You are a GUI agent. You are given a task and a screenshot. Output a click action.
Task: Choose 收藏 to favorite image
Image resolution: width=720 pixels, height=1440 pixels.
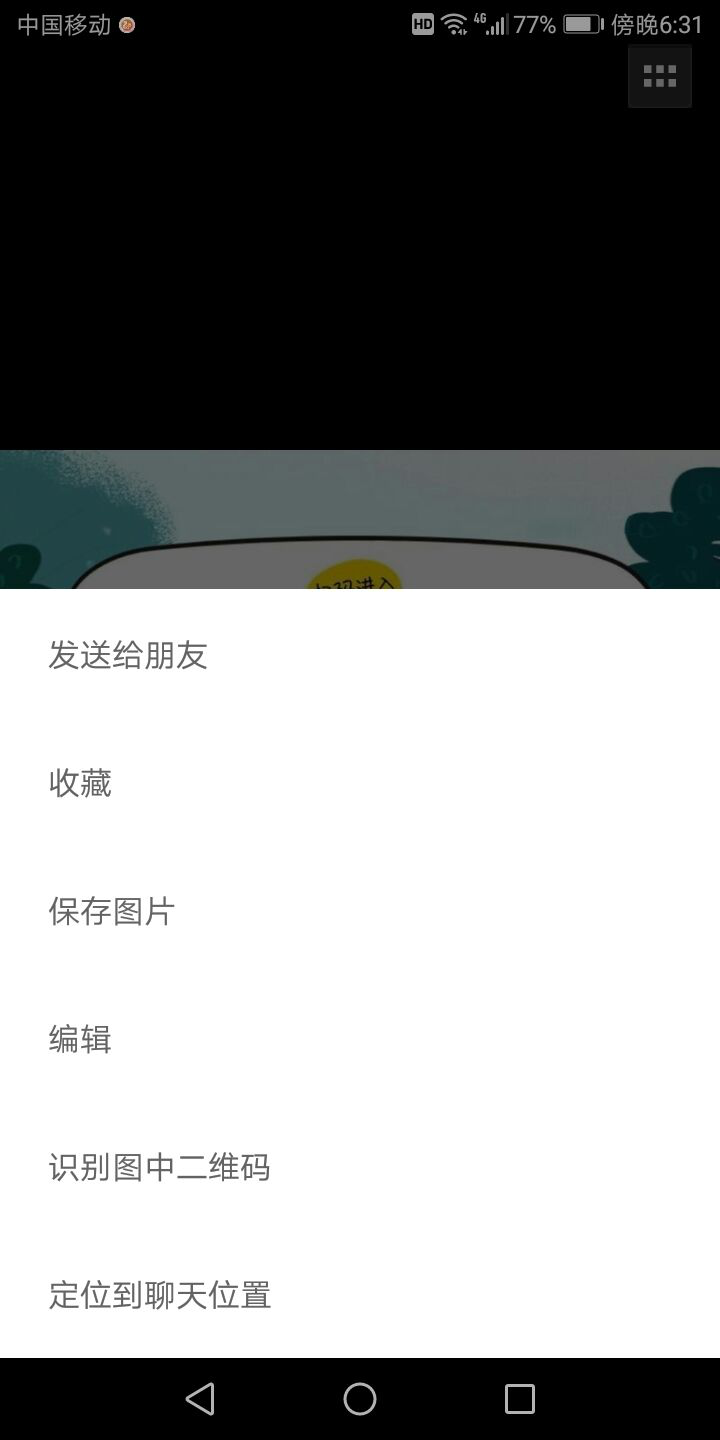(x=80, y=783)
